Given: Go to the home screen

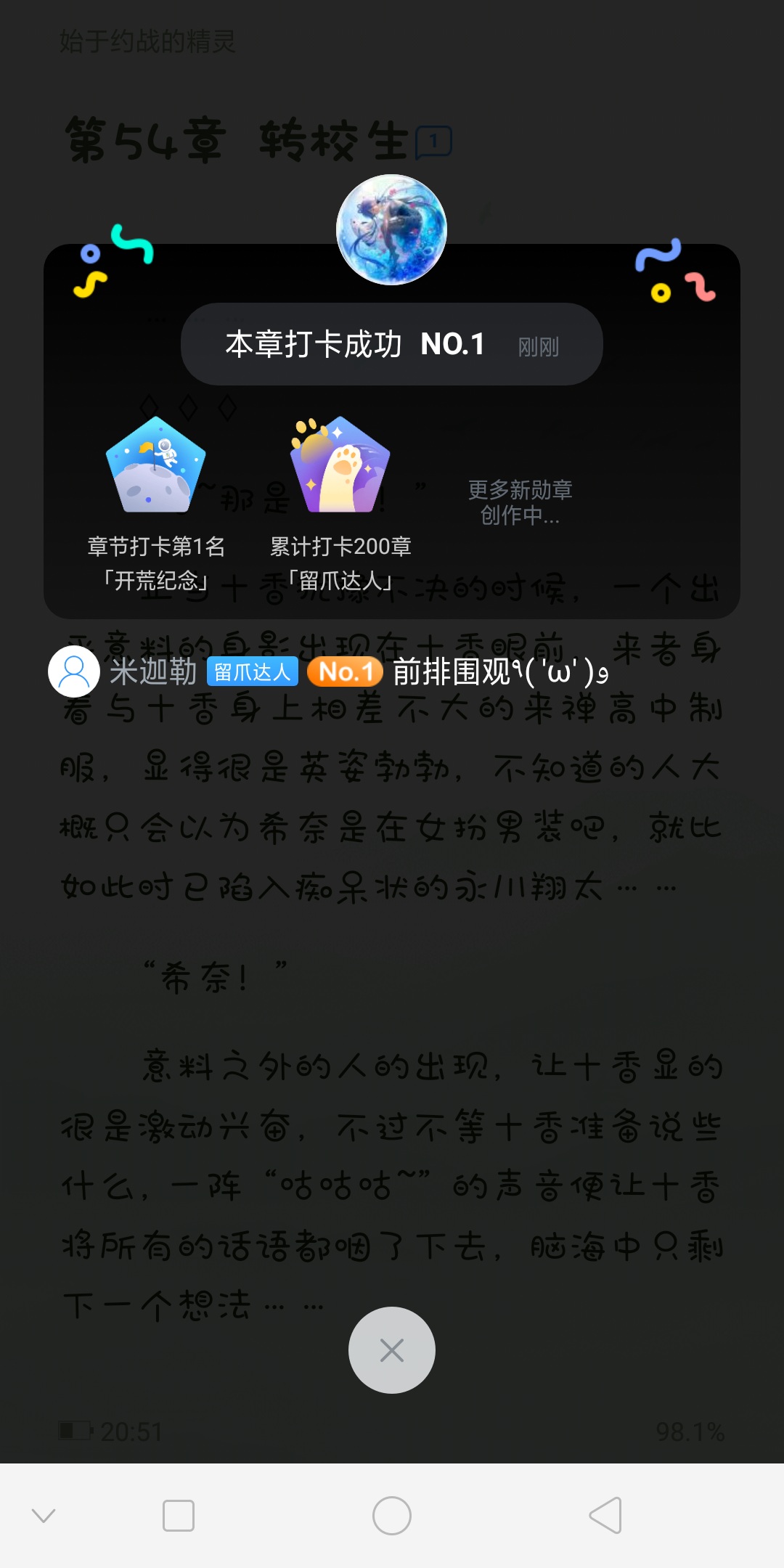Looking at the screenshot, I should [391, 1515].
